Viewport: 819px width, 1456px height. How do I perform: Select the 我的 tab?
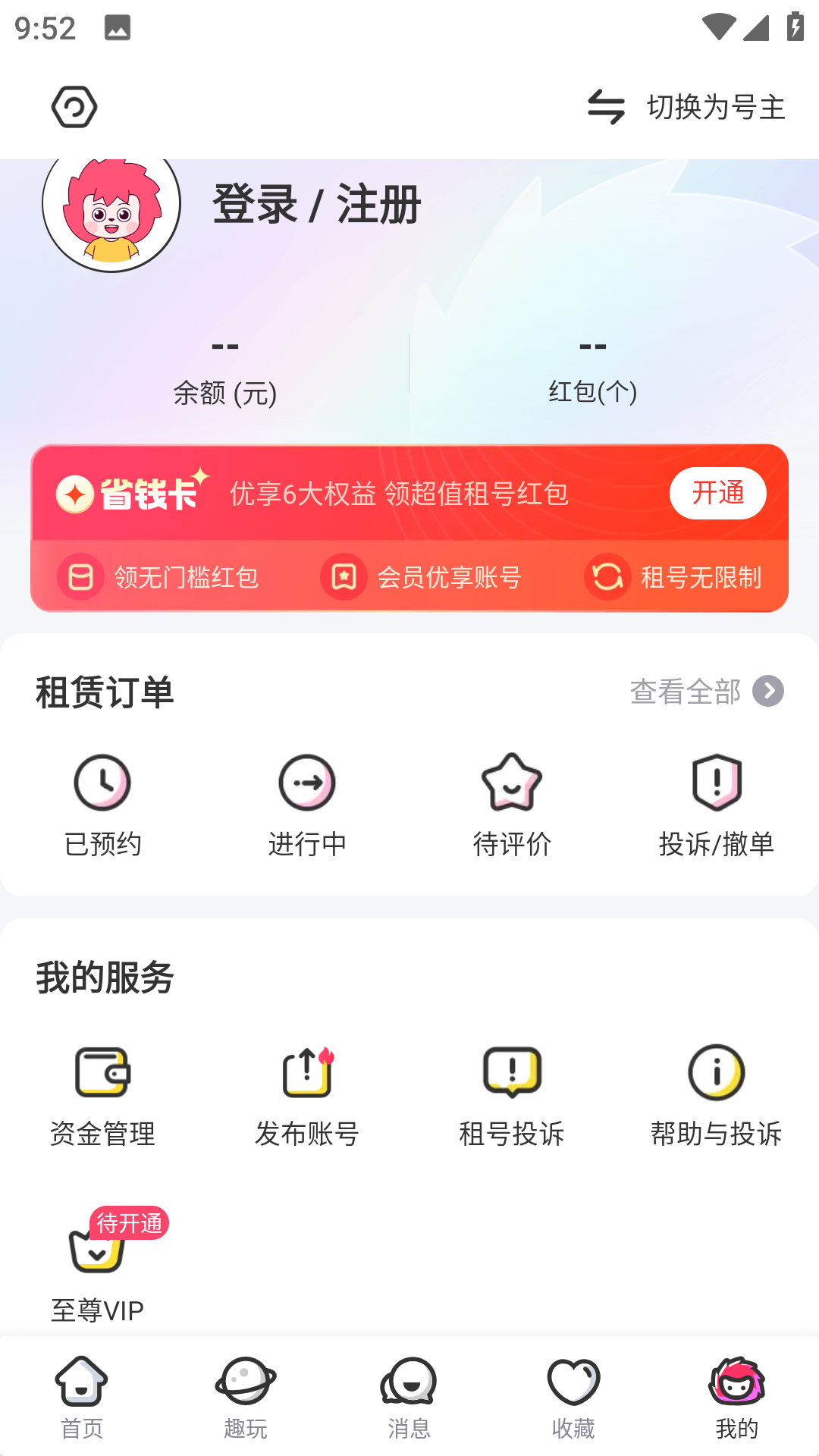[x=737, y=1397]
